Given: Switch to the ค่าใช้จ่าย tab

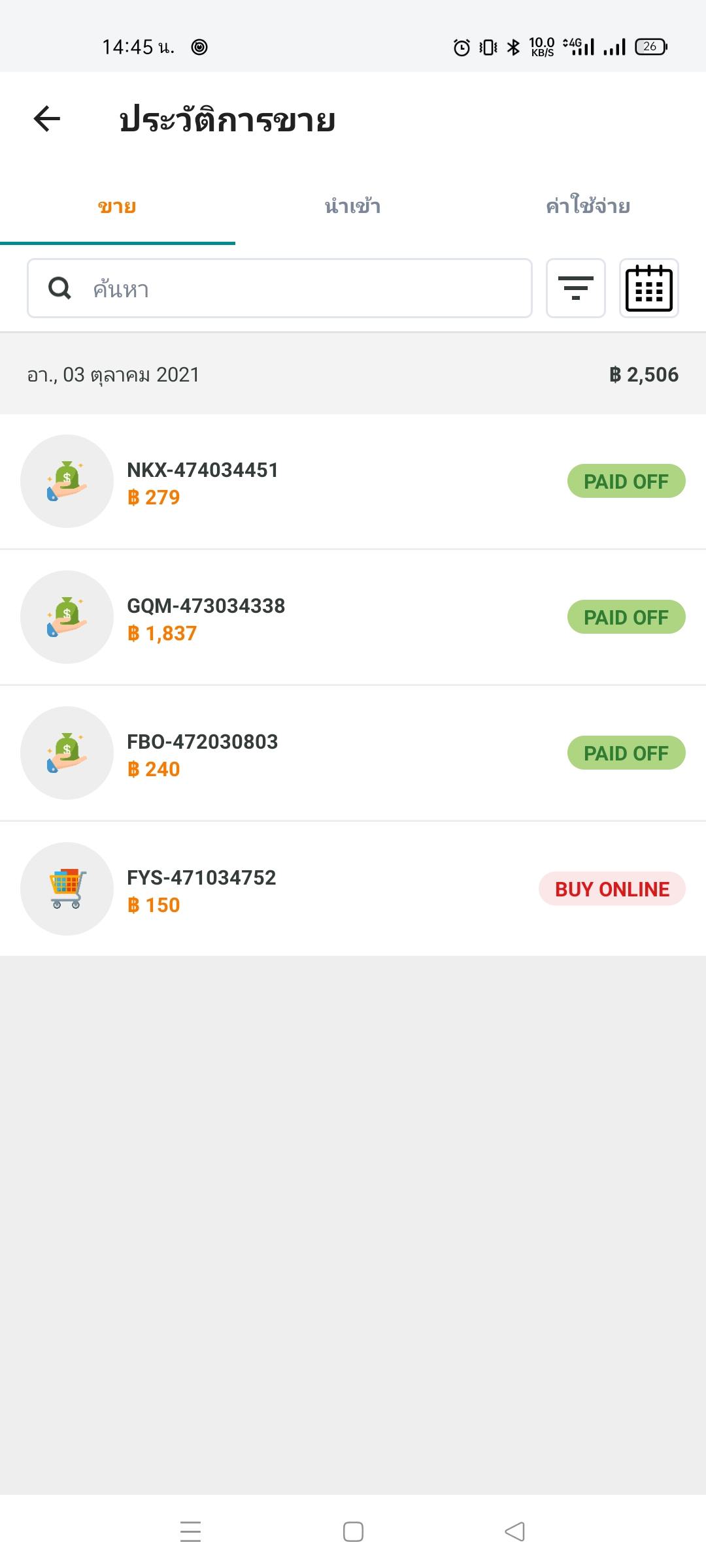Looking at the screenshot, I should (x=588, y=206).
